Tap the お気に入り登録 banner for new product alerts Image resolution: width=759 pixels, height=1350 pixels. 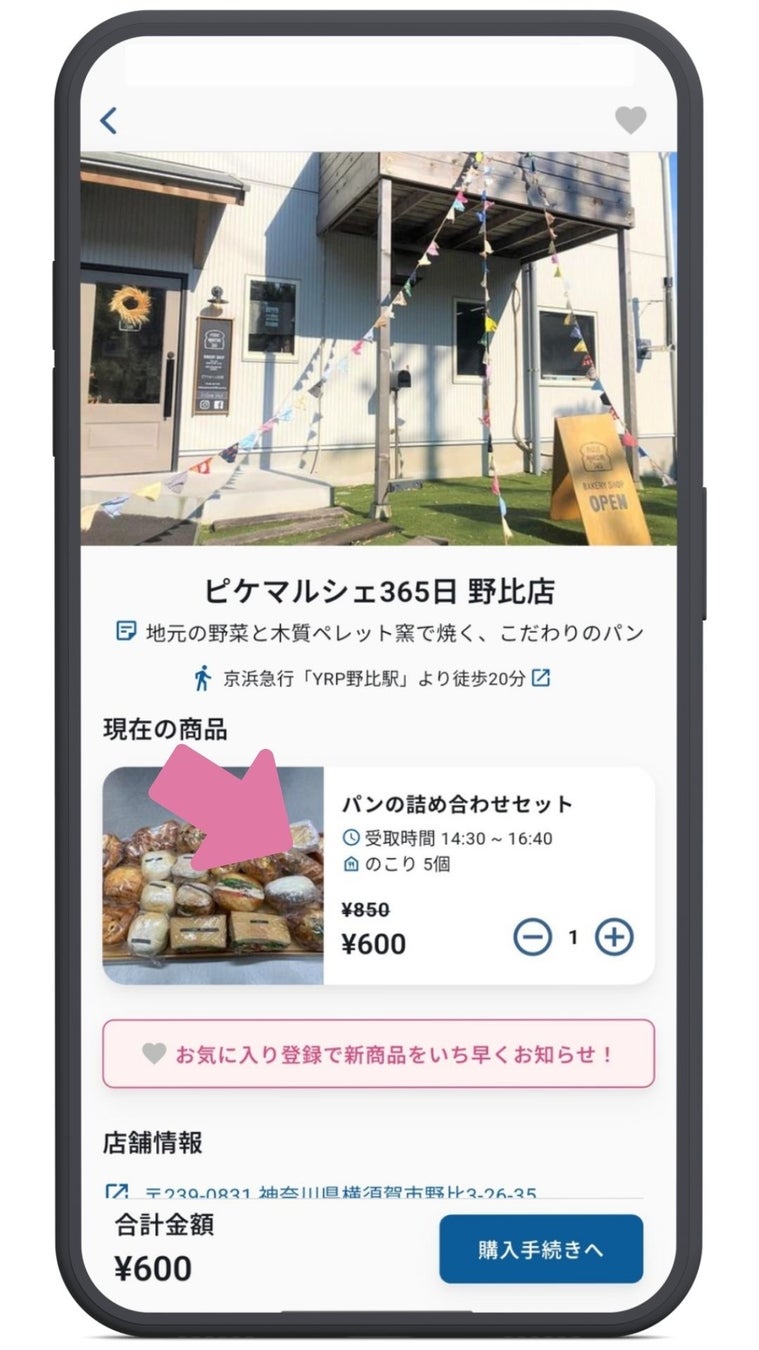pos(379,1053)
